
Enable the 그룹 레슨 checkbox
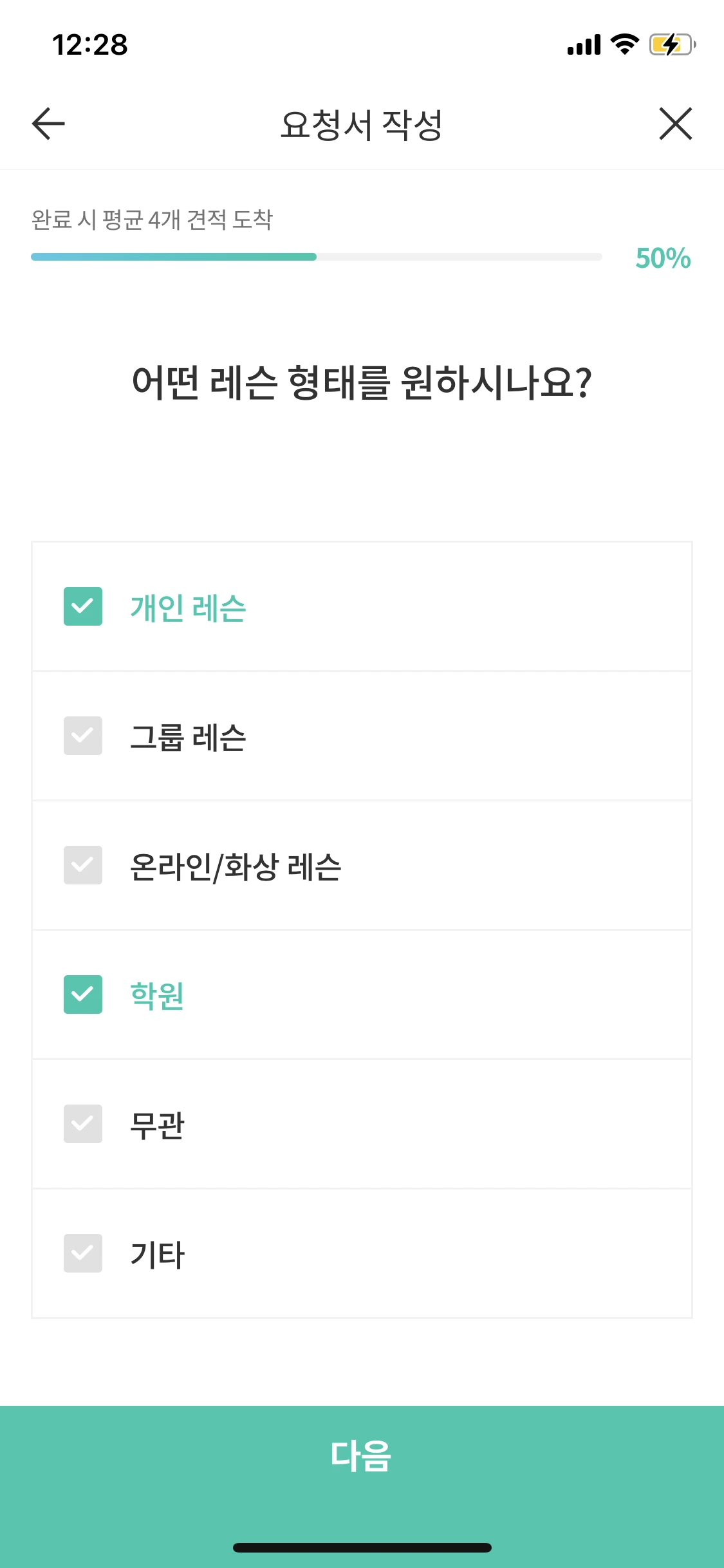tap(83, 735)
